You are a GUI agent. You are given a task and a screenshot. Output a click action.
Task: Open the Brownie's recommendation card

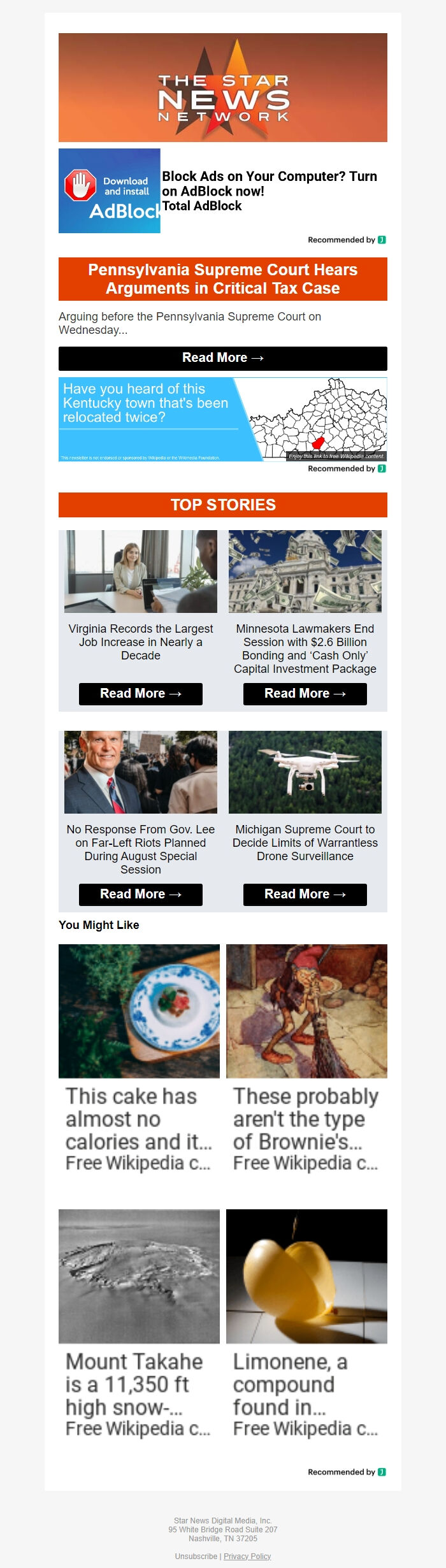[306, 1058]
